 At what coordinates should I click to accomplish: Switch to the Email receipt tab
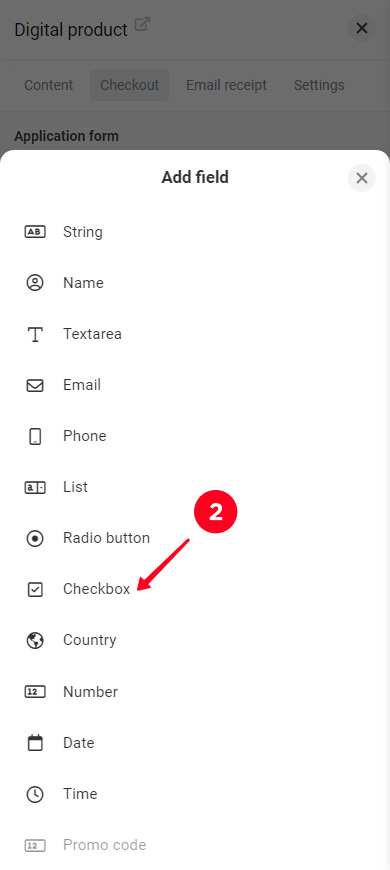point(226,85)
